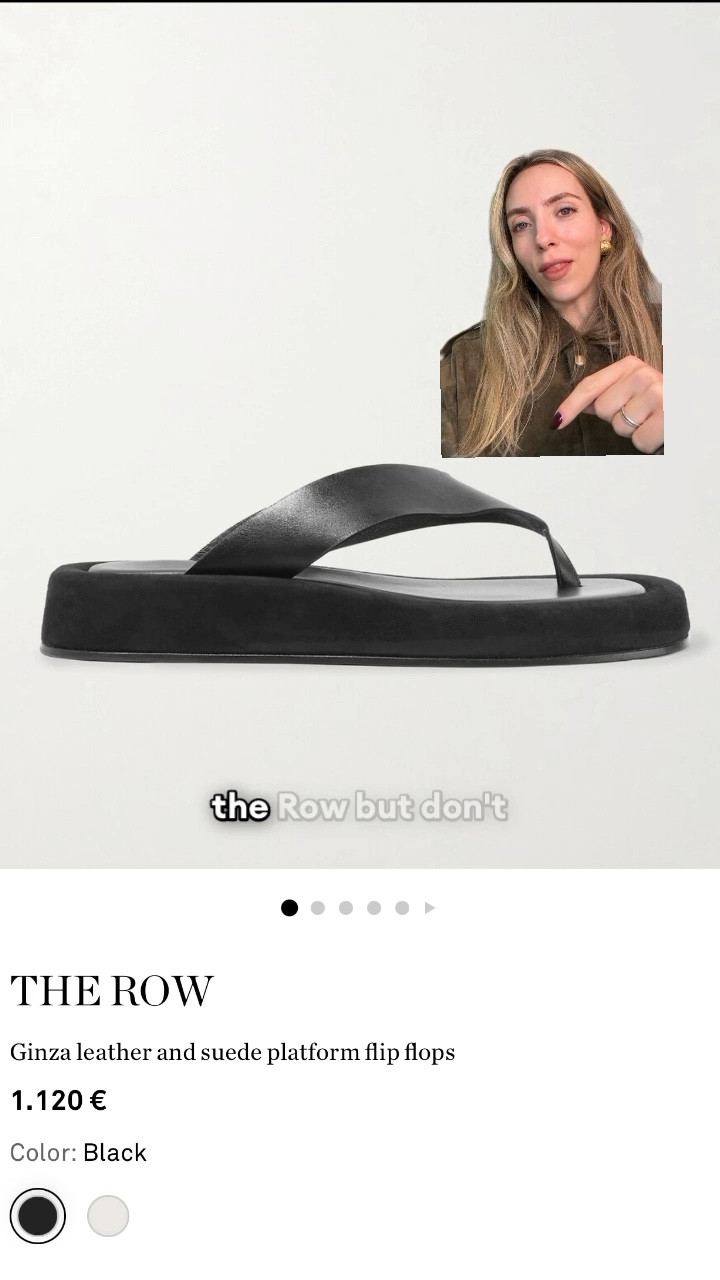Advance carousel using the next-image chevron
720x1280 pixels.
pyautogui.click(x=429, y=909)
